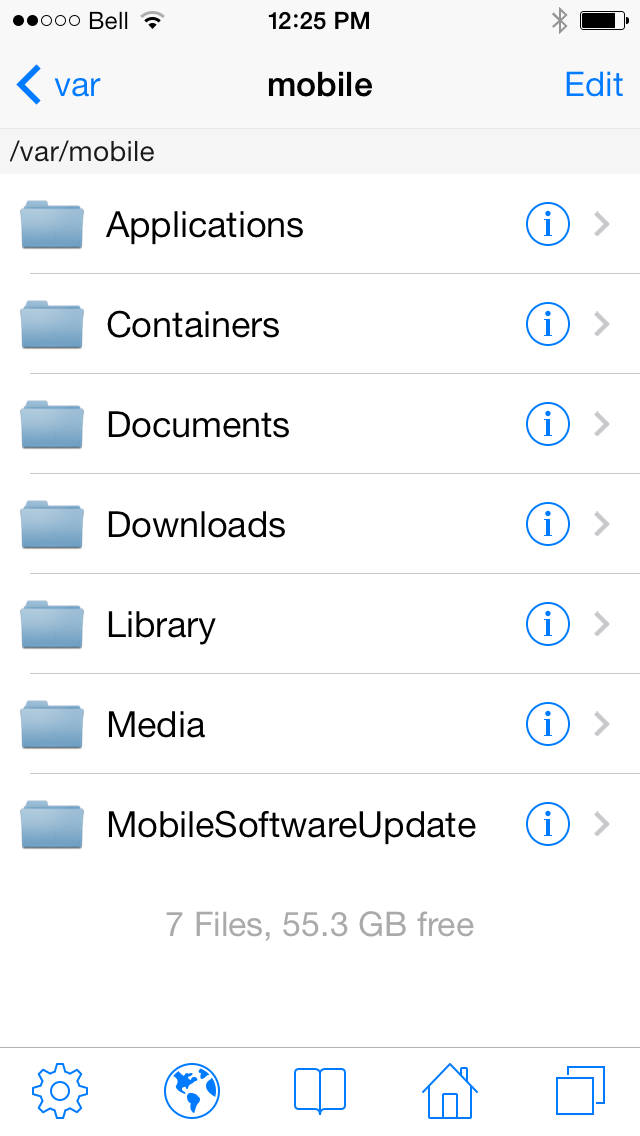Show info for the Applications folder
This screenshot has height=1136, width=640.
[x=547, y=224]
